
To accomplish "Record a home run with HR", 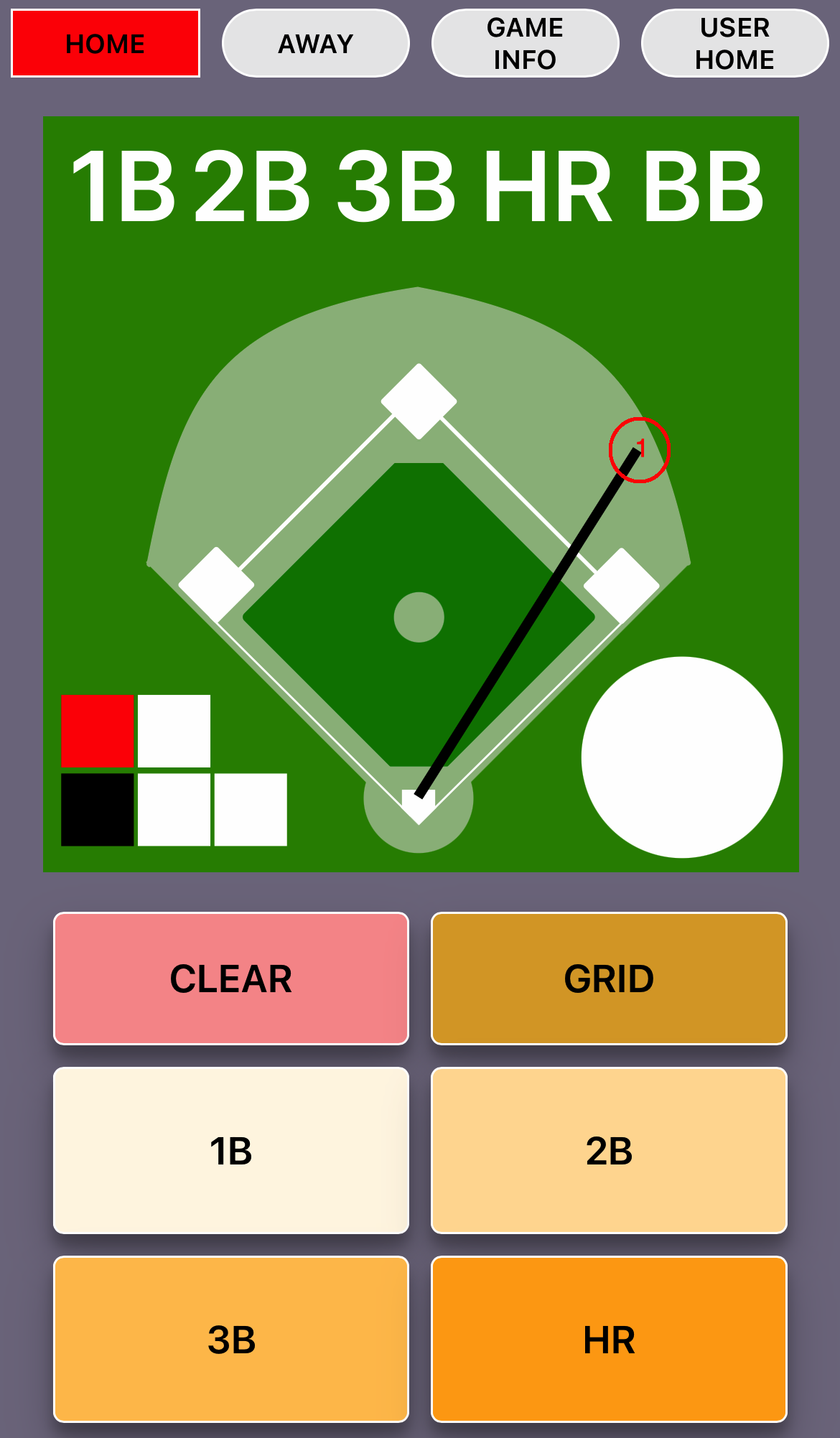I will [x=609, y=1340].
